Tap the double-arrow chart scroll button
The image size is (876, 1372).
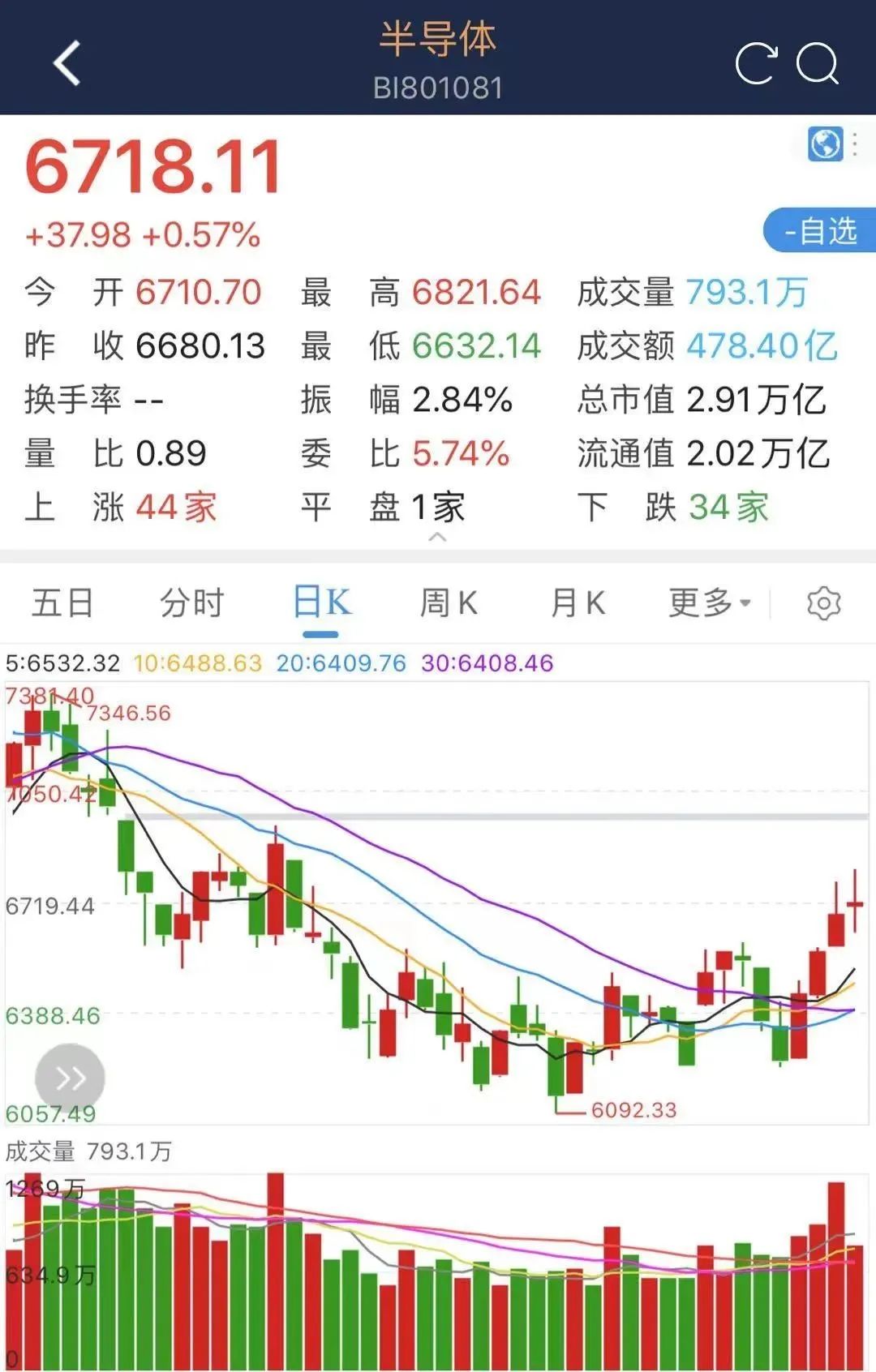(x=70, y=1078)
